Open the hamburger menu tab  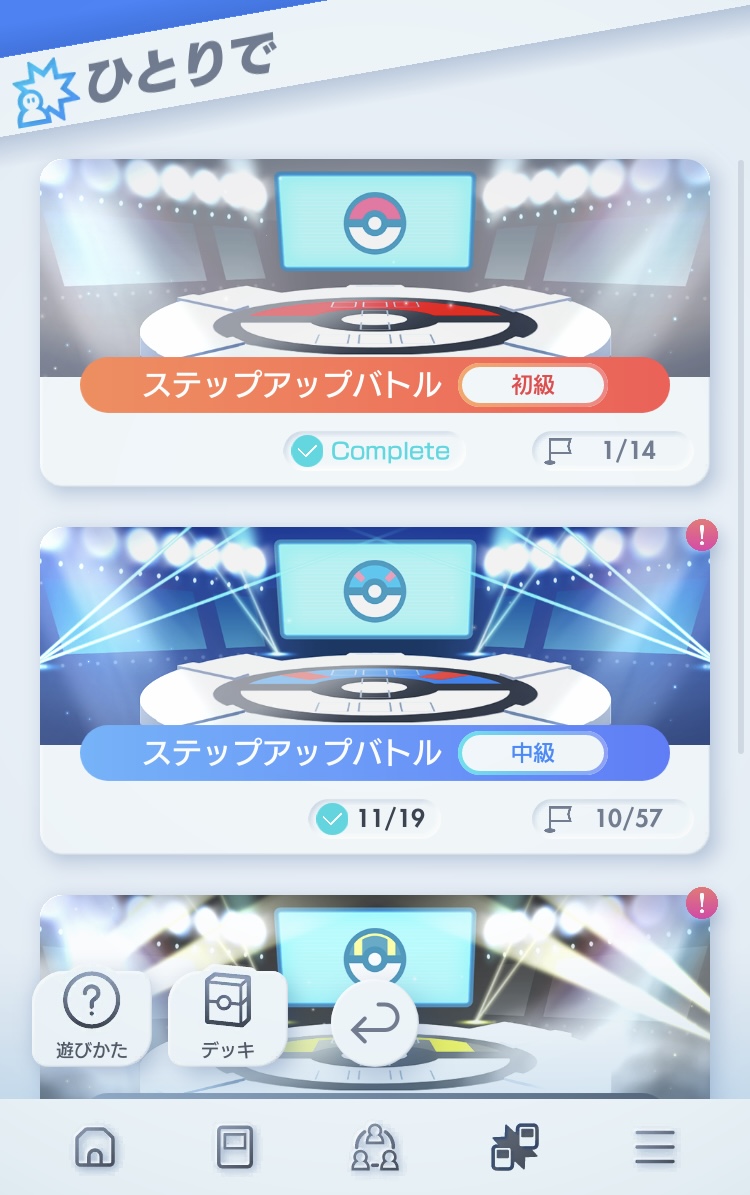[655, 1147]
